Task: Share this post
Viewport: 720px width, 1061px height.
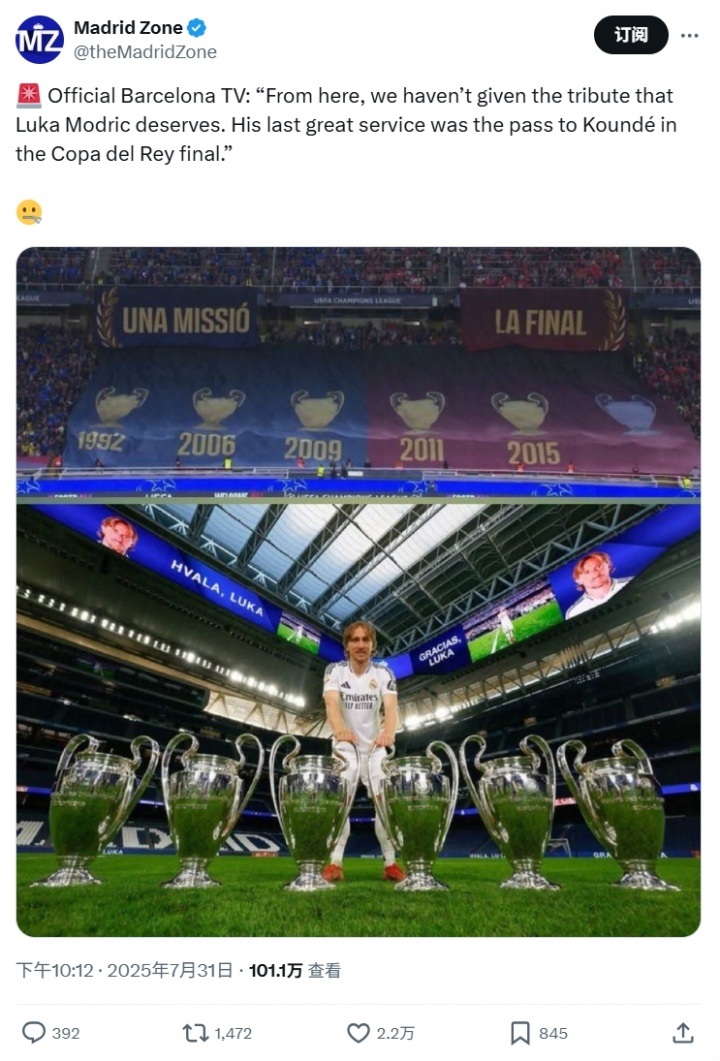Action: point(683,1032)
